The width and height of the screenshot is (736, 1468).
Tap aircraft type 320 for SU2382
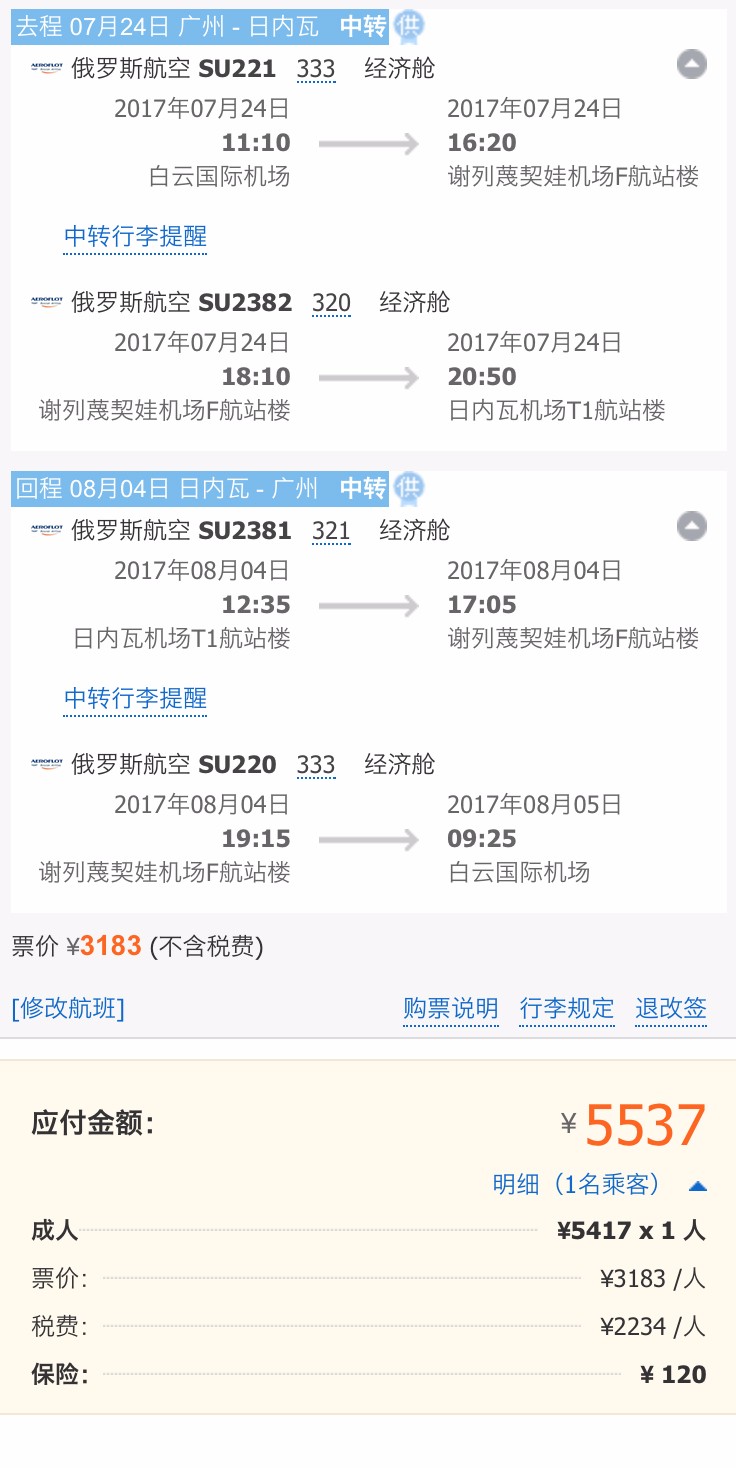(331, 303)
